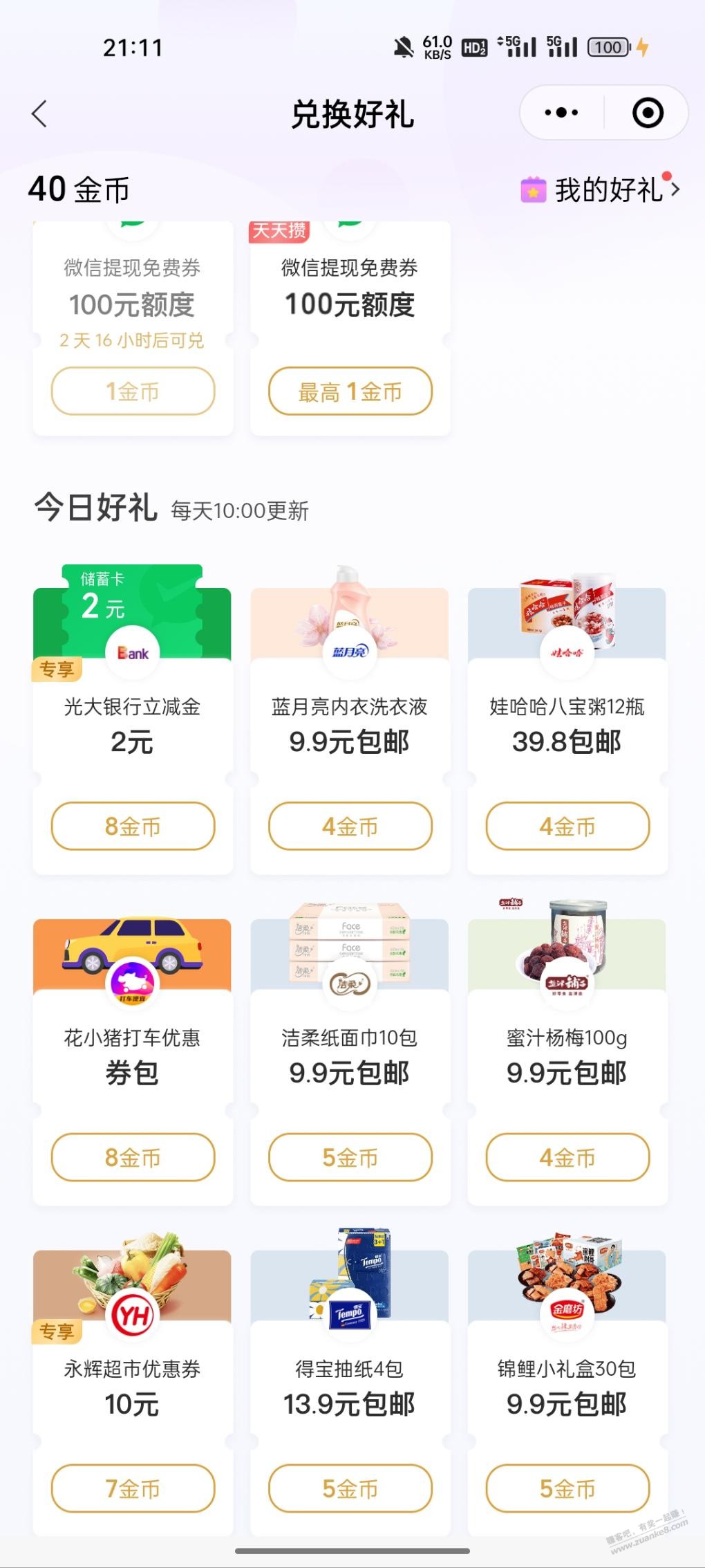705x1568 pixels.
Task: Open the 光大银行立减金 2元 card
Action: [x=133, y=719]
